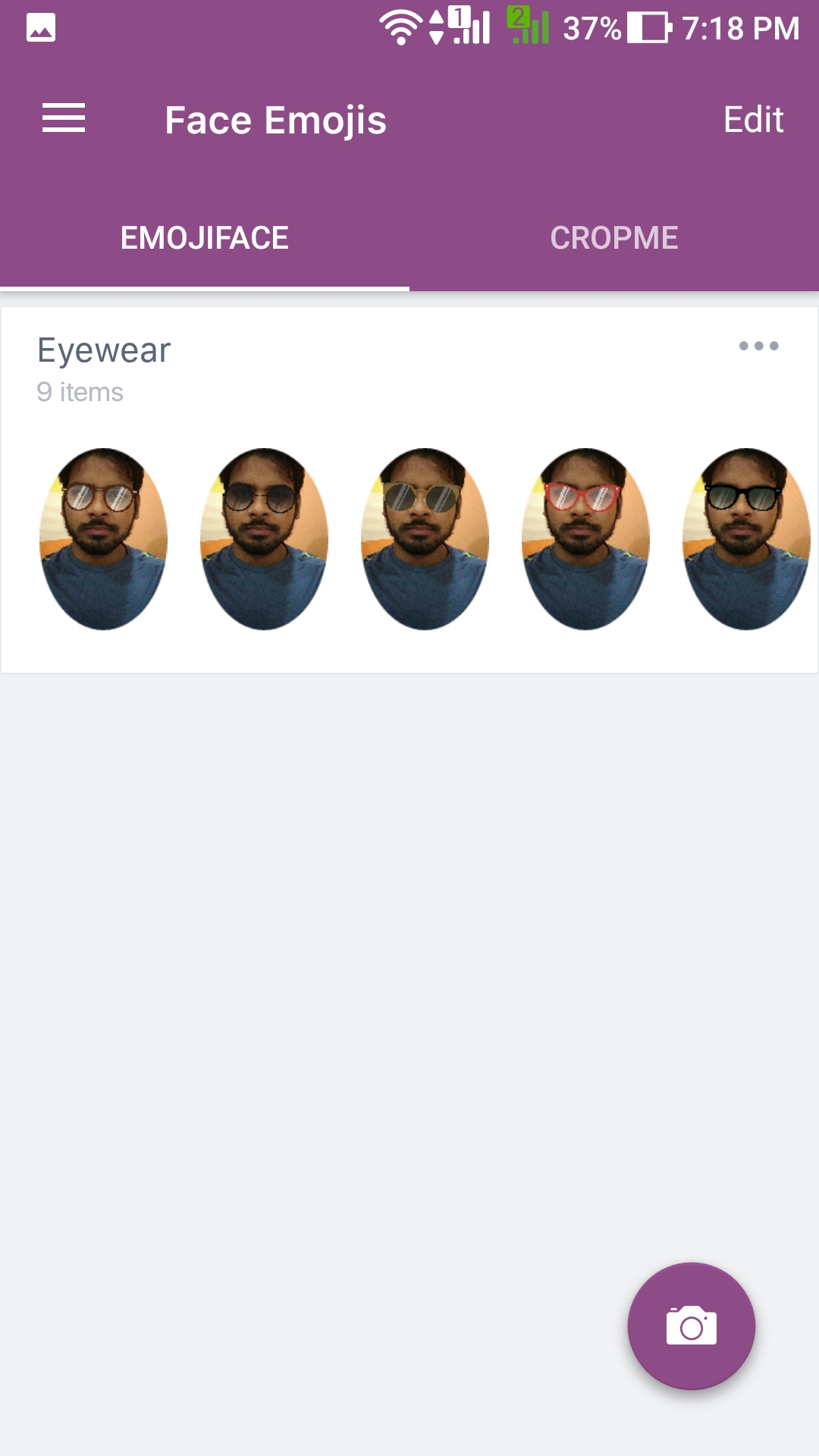
Task: Select the EMOJIFACE tab
Action: click(205, 237)
